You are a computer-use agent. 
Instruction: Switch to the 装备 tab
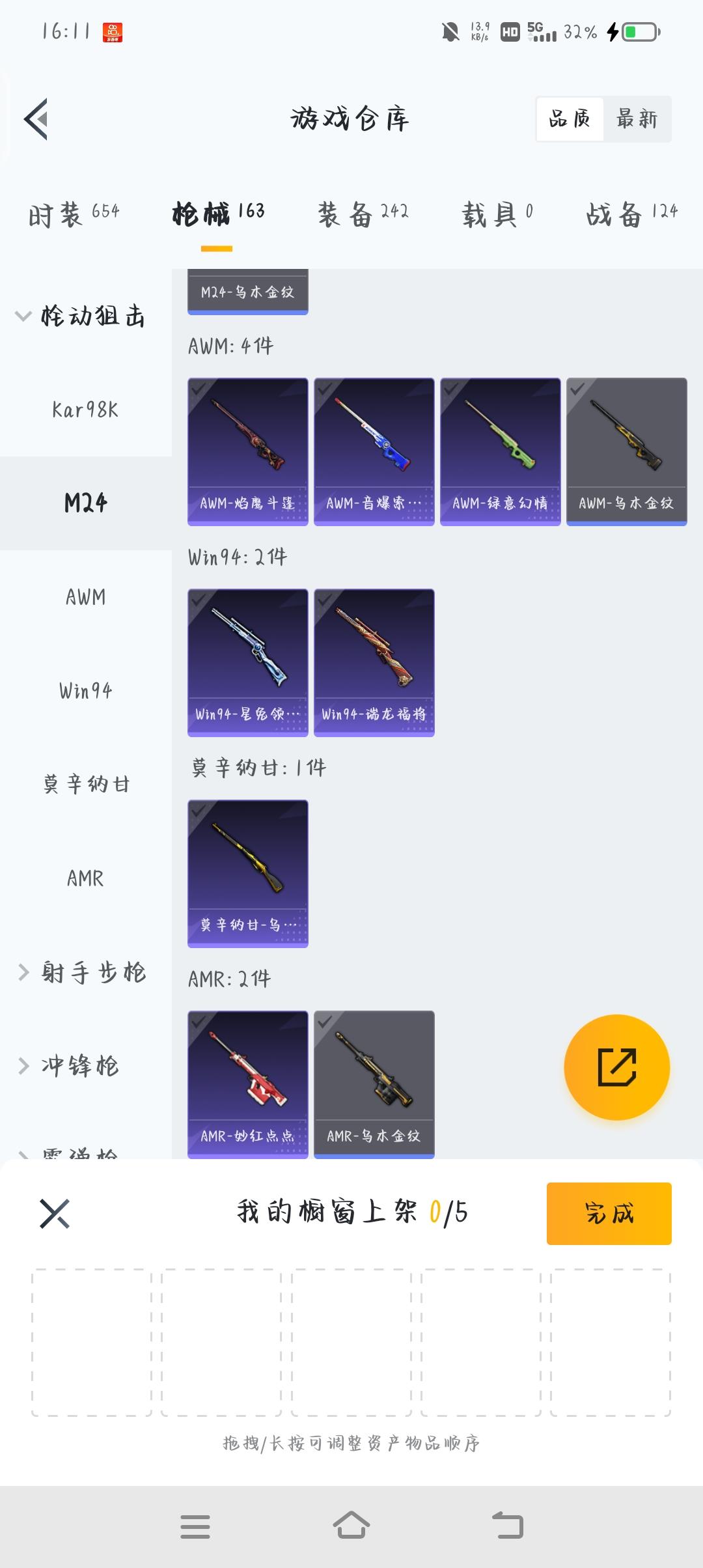363,213
